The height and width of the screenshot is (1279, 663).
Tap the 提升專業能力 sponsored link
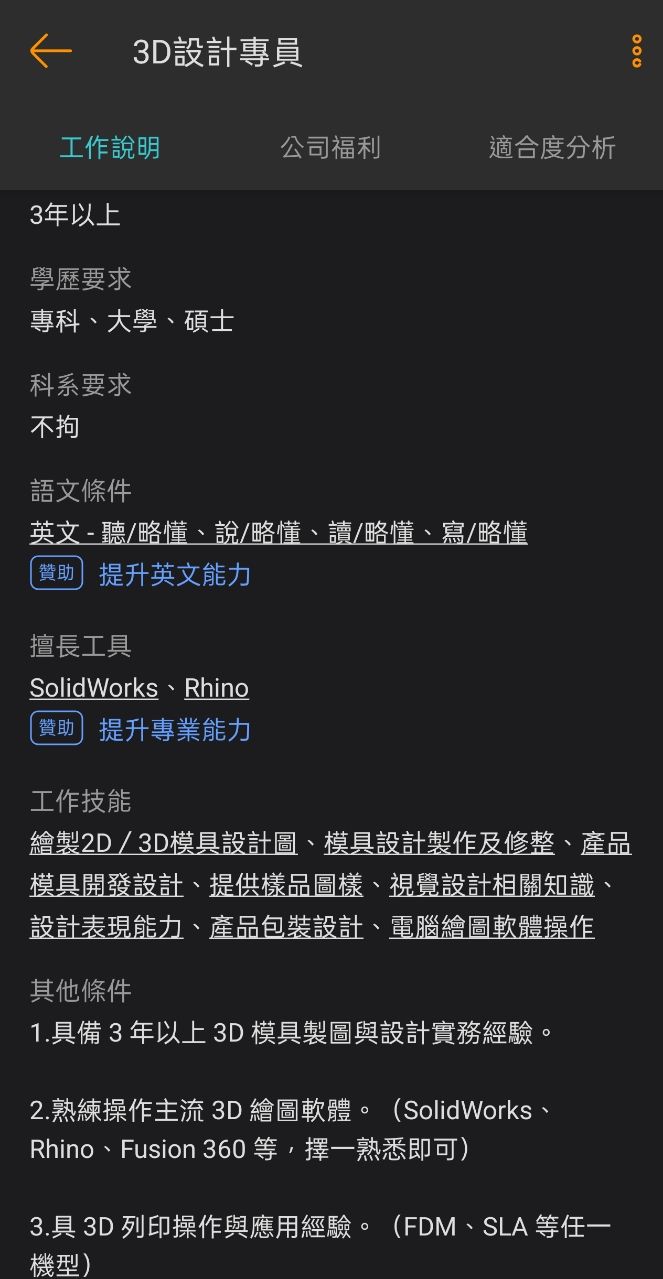click(x=175, y=730)
